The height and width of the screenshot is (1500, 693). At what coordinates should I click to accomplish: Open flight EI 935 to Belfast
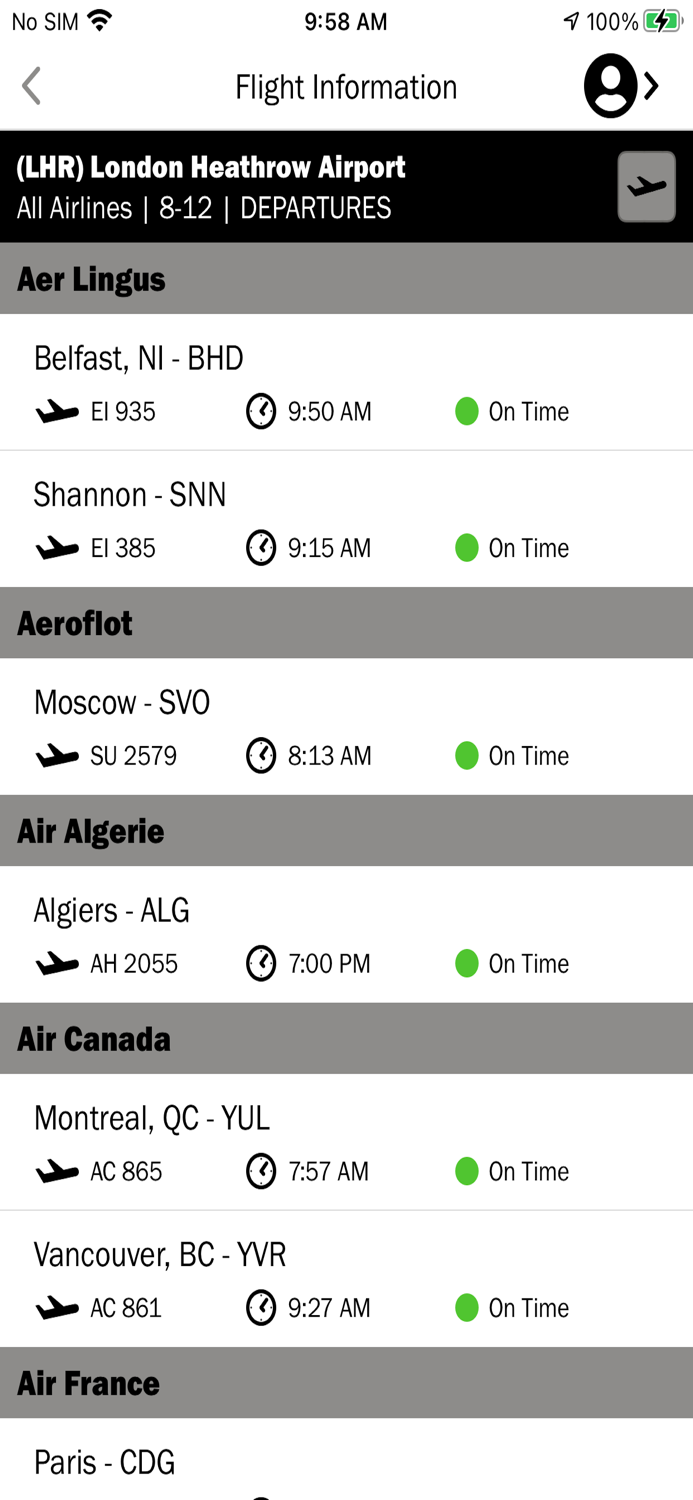coord(346,383)
